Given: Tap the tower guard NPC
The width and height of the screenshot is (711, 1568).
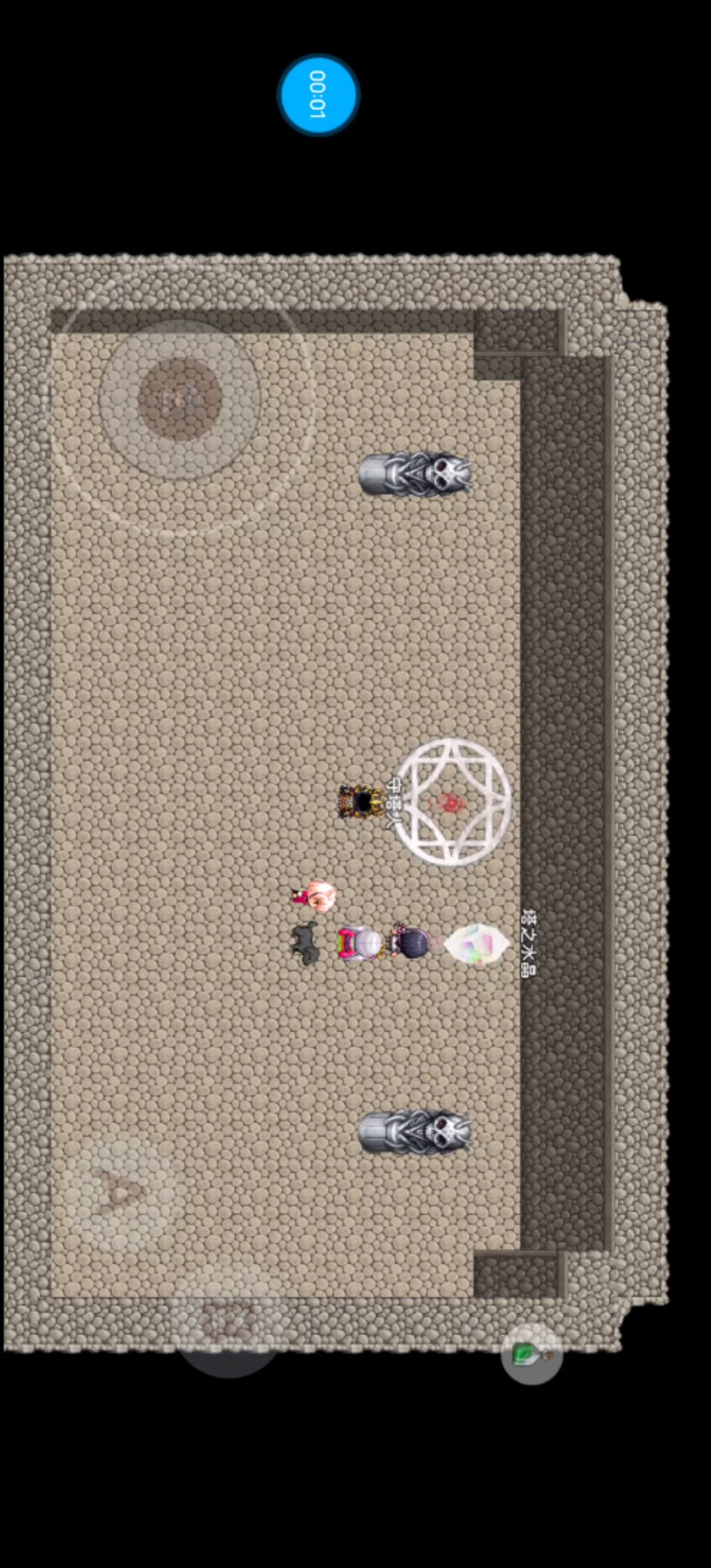Looking at the screenshot, I should coord(361,801).
